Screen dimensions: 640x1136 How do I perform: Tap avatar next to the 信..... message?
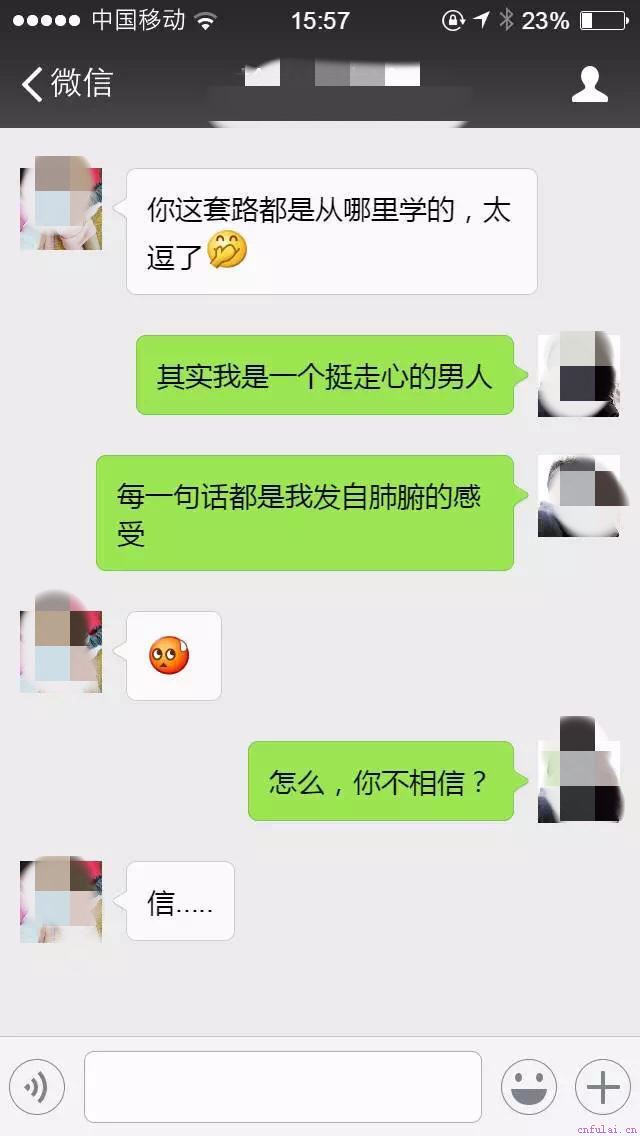[61, 899]
